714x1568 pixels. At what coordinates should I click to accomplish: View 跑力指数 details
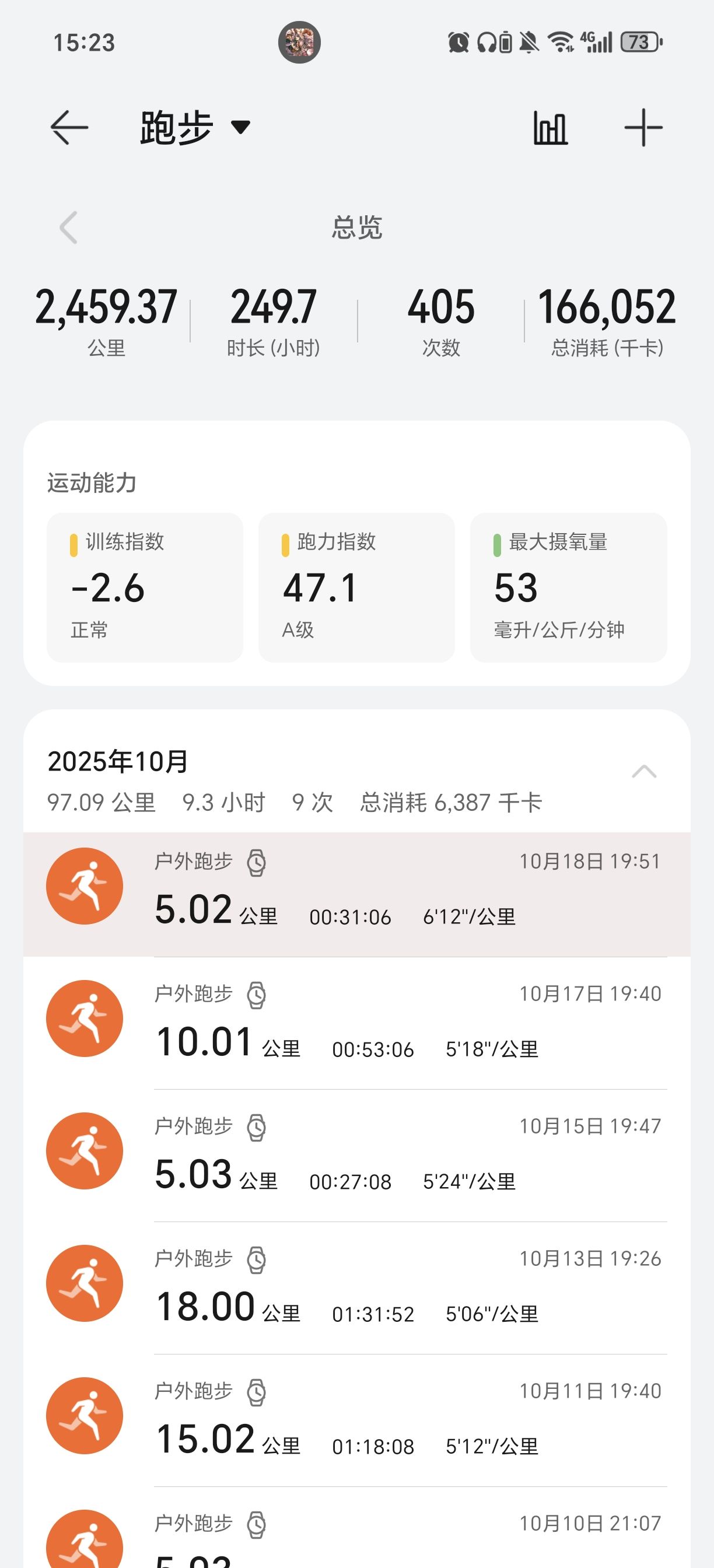[x=356, y=587]
